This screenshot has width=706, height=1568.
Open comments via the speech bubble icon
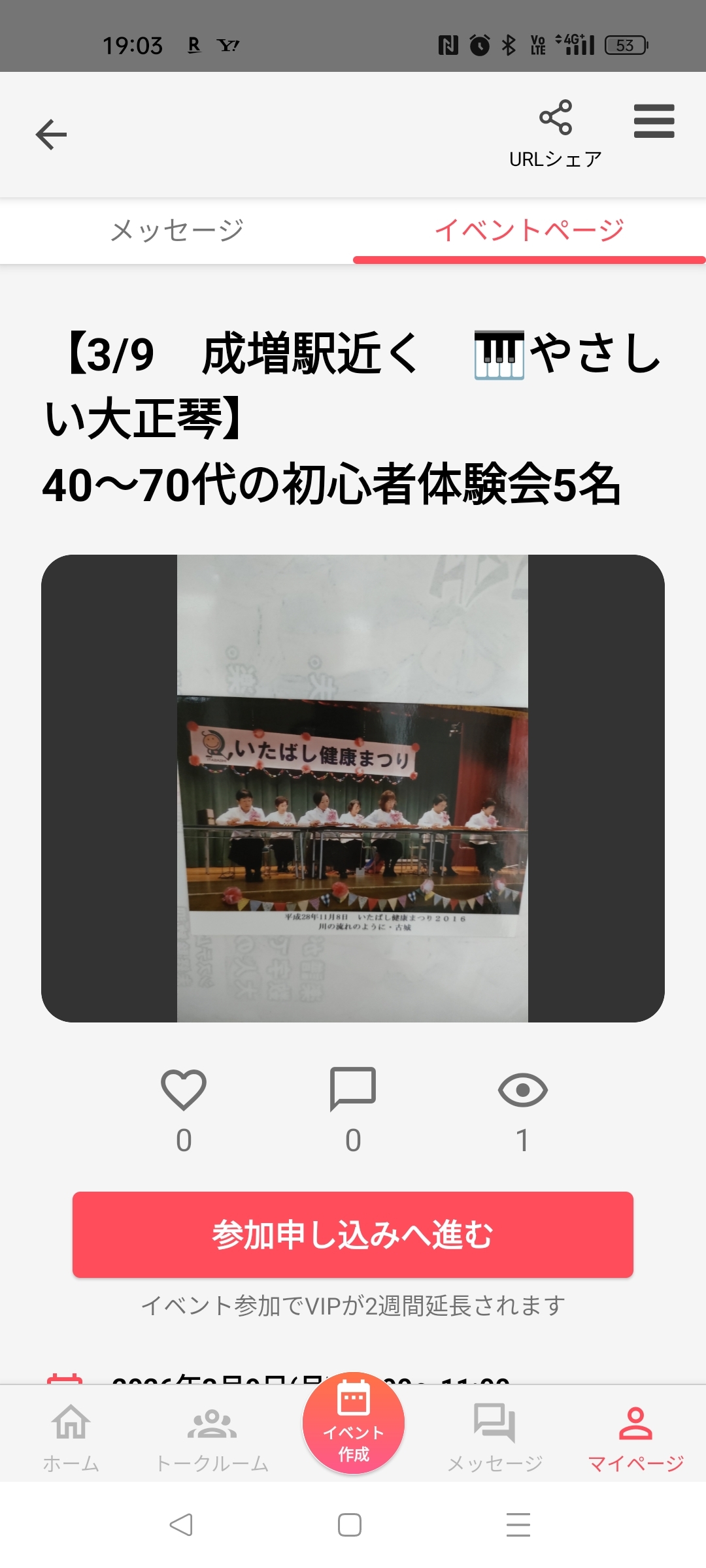[353, 1086]
